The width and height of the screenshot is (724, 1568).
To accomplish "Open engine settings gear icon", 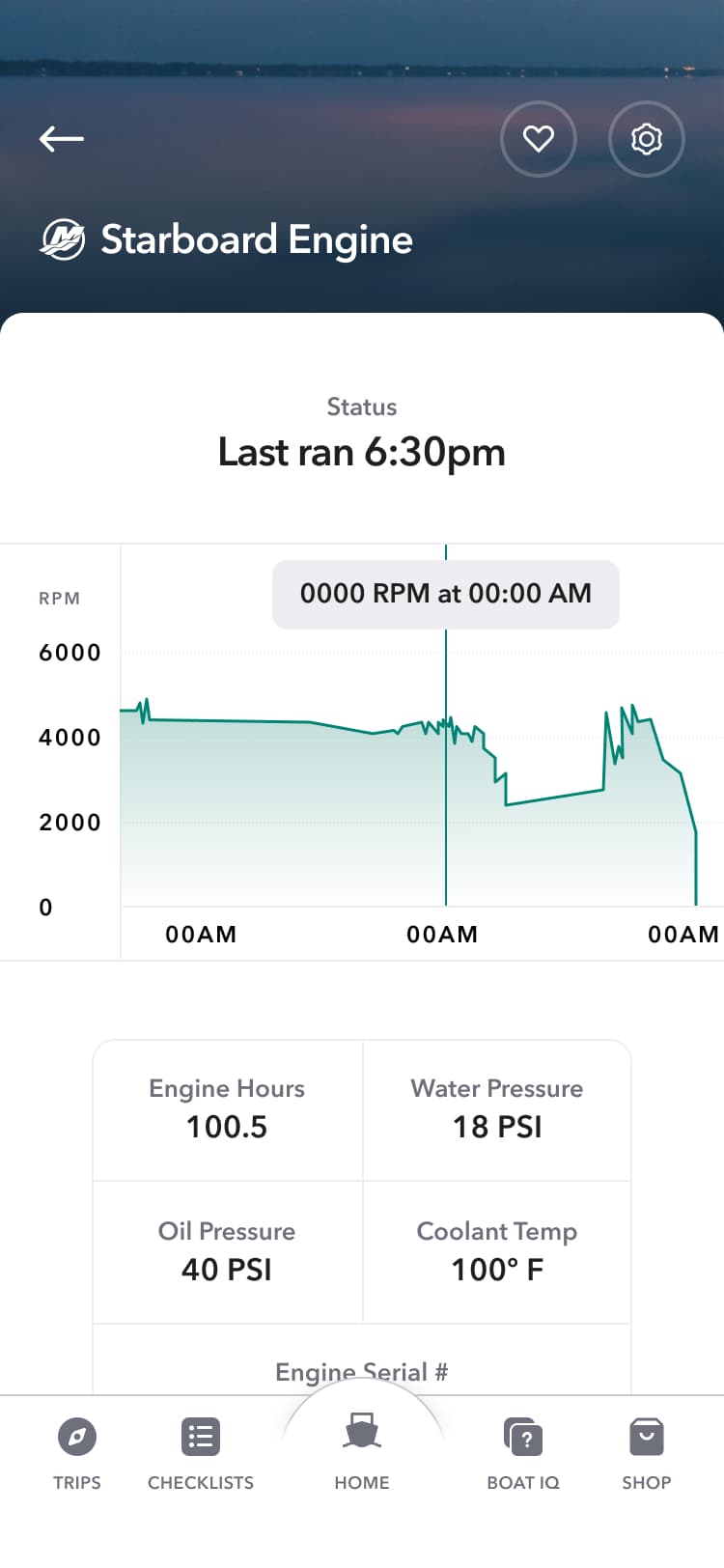I will pos(647,139).
